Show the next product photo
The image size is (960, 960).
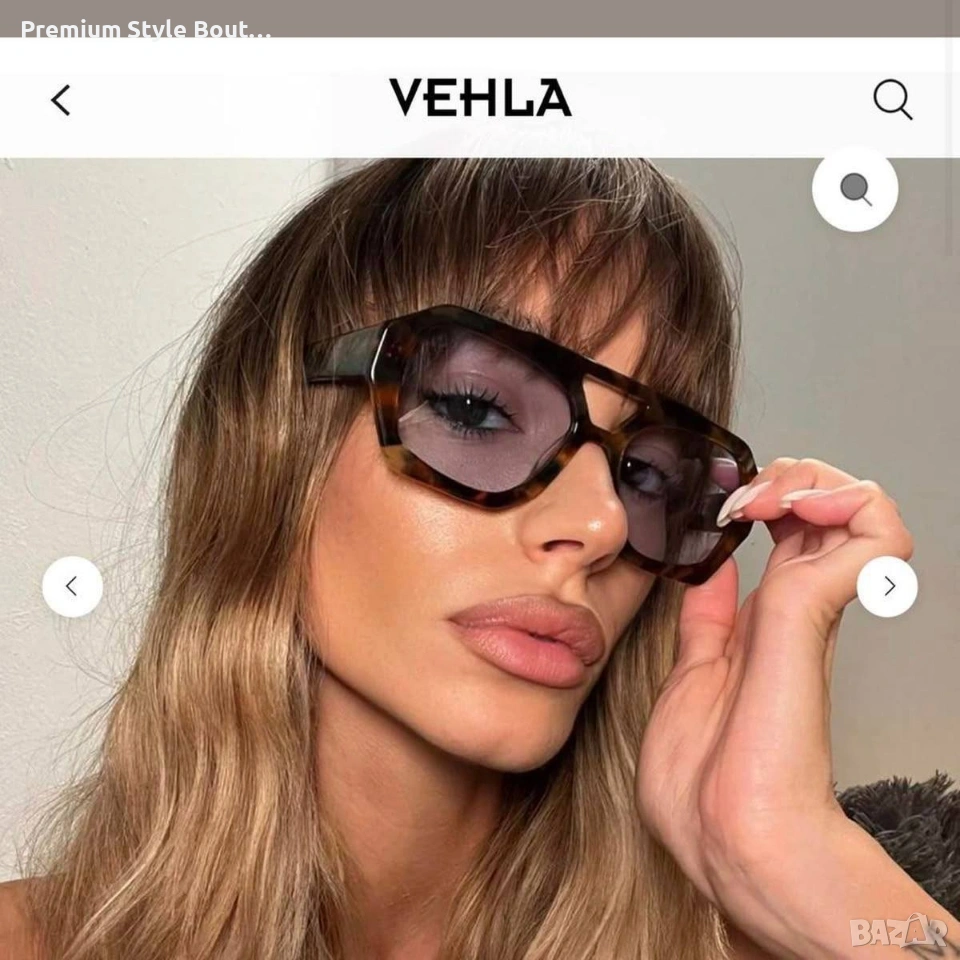point(887,587)
